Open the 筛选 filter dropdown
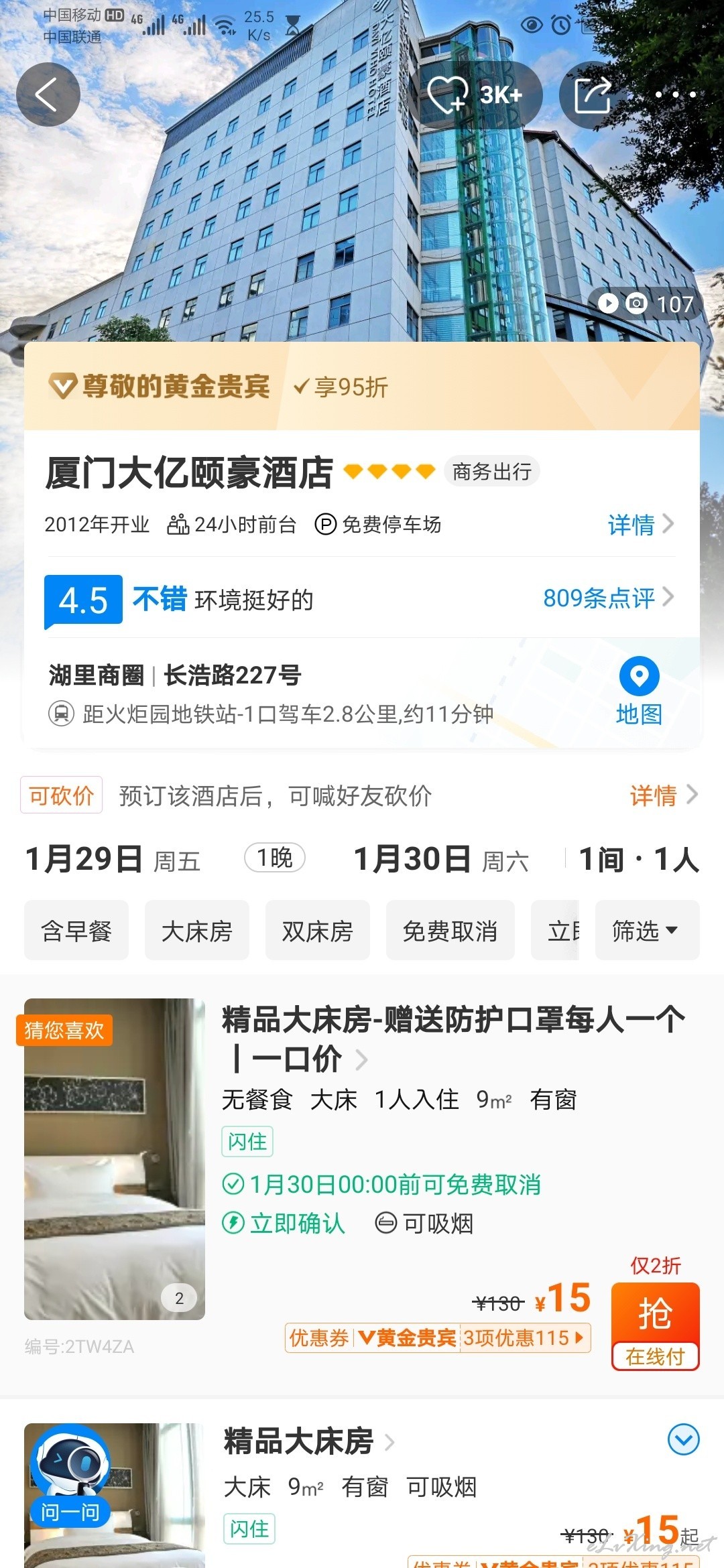Viewport: 724px width, 1568px height. [x=648, y=930]
